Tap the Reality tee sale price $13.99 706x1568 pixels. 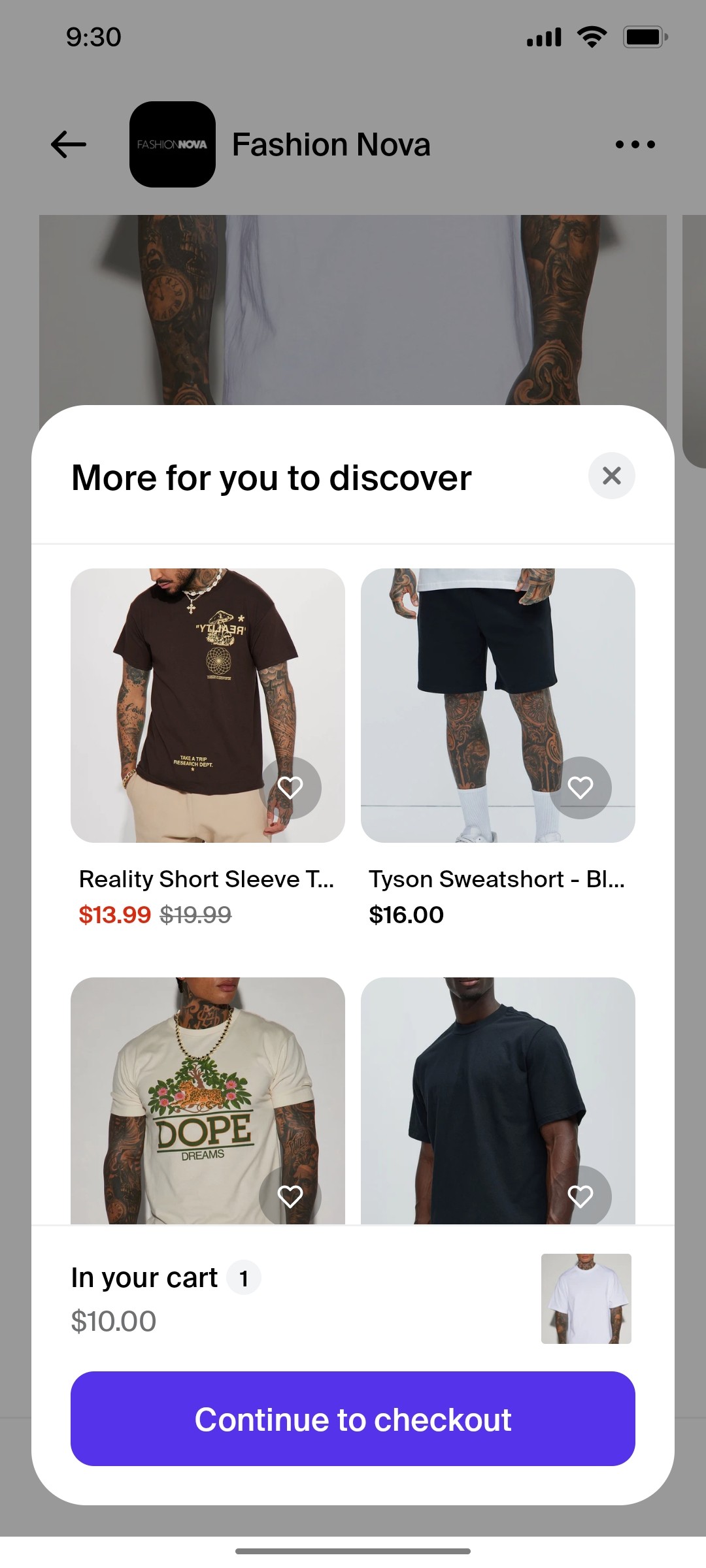pyautogui.click(x=115, y=915)
